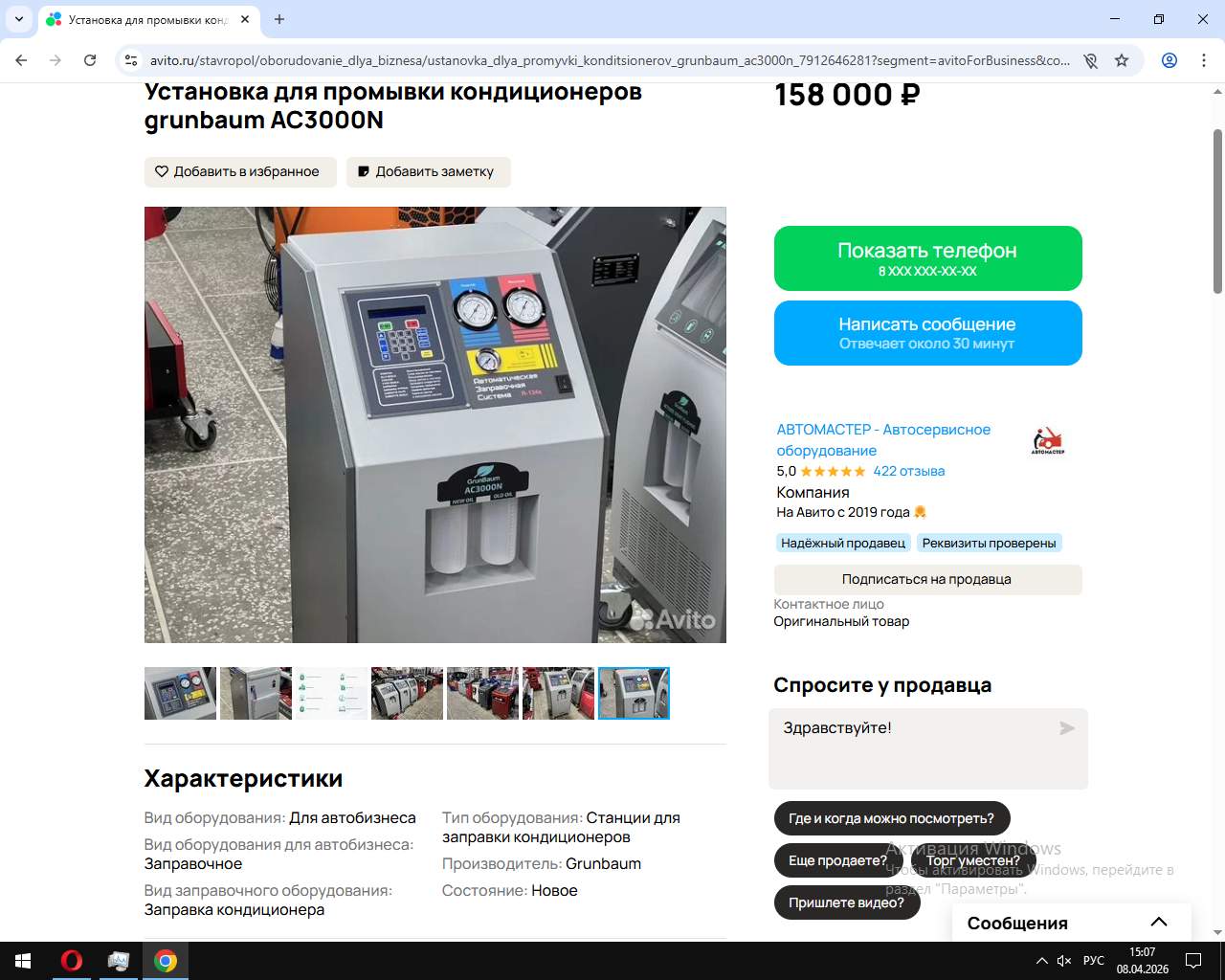Viewport: 1225px width, 980px height.
Task: Open the third photo thumbnail
Action: pyautogui.click(x=331, y=693)
